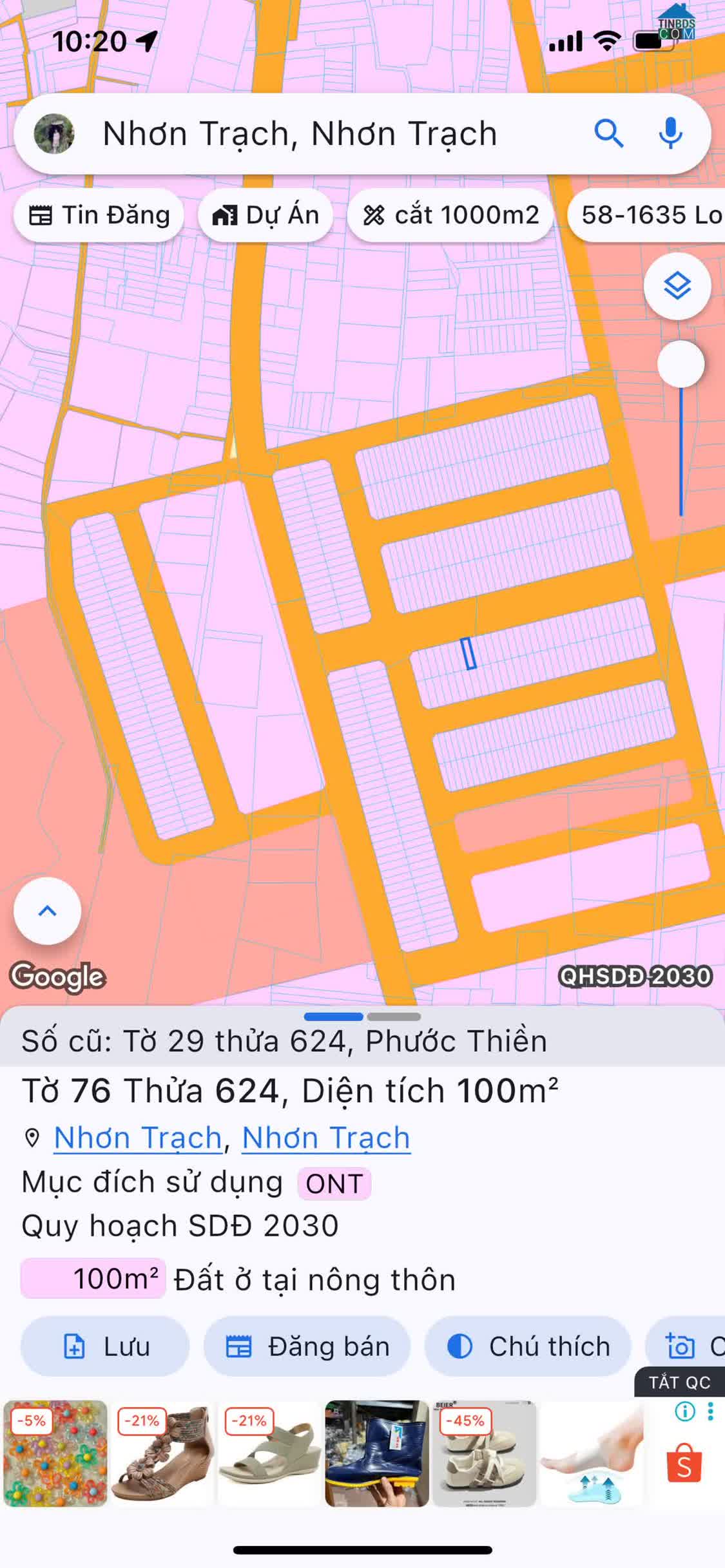The image size is (725, 1568).
Task: Open the Dự Án chip
Action: pos(266,215)
